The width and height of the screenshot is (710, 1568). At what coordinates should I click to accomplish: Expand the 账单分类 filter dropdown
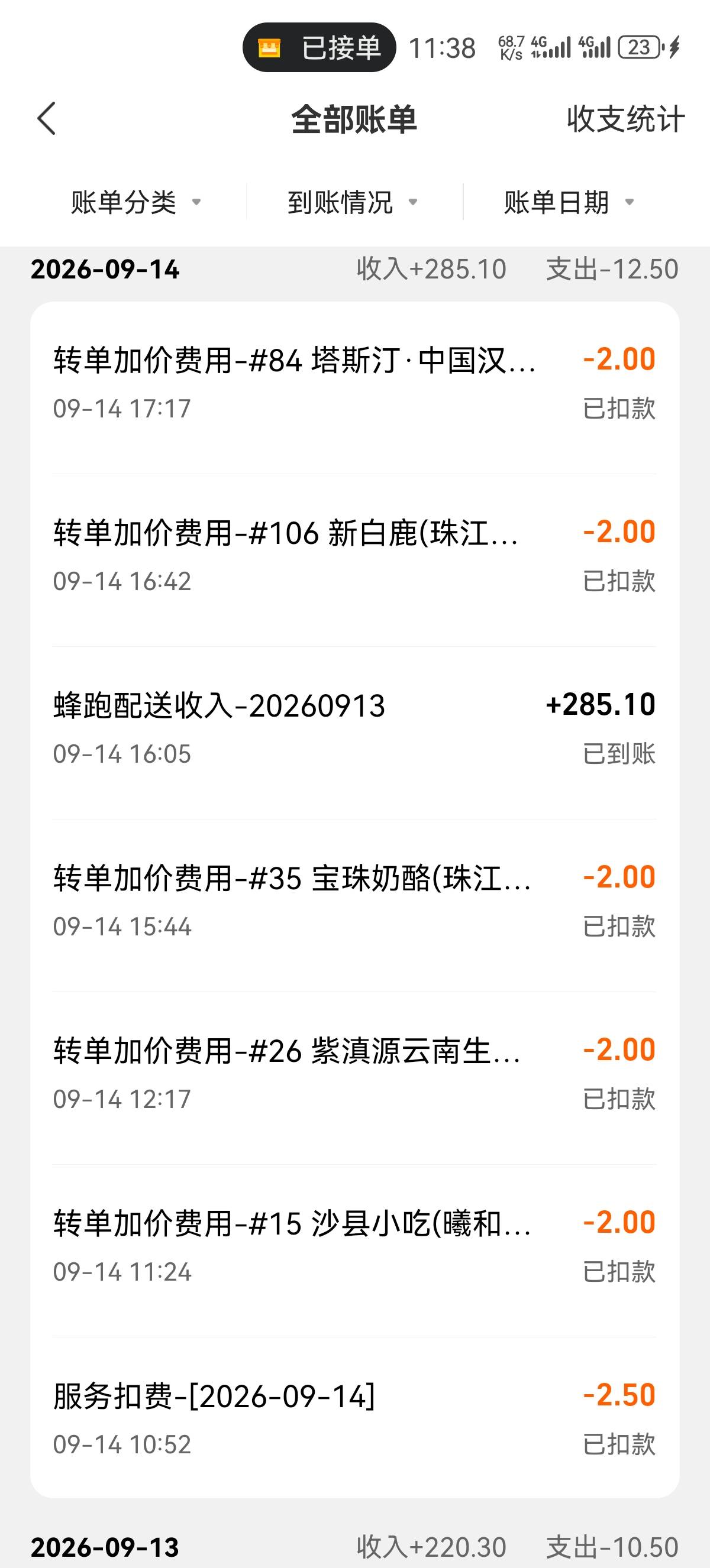[x=136, y=202]
